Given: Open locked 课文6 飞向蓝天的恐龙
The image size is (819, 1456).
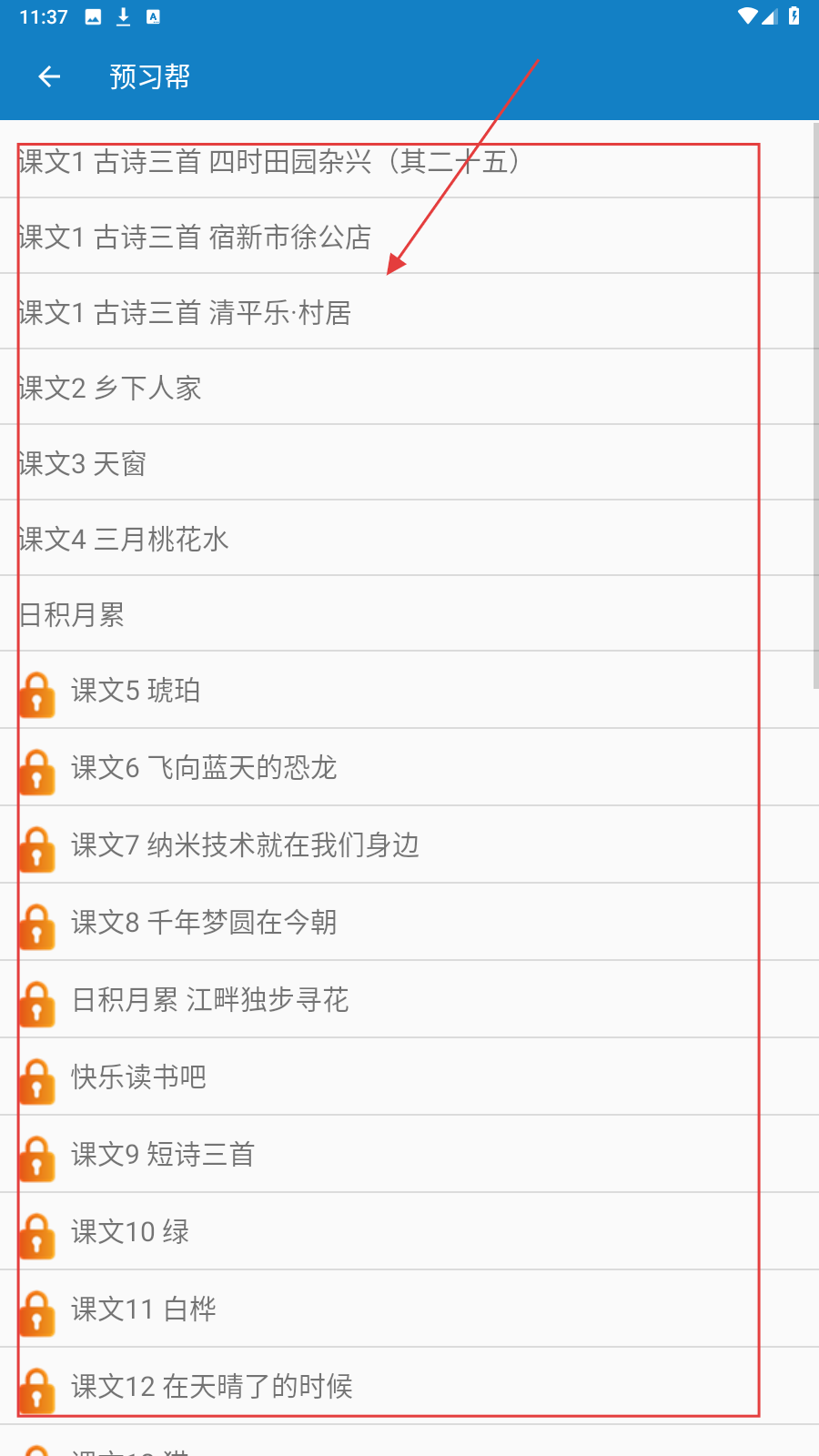Looking at the screenshot, I should 204,768.
